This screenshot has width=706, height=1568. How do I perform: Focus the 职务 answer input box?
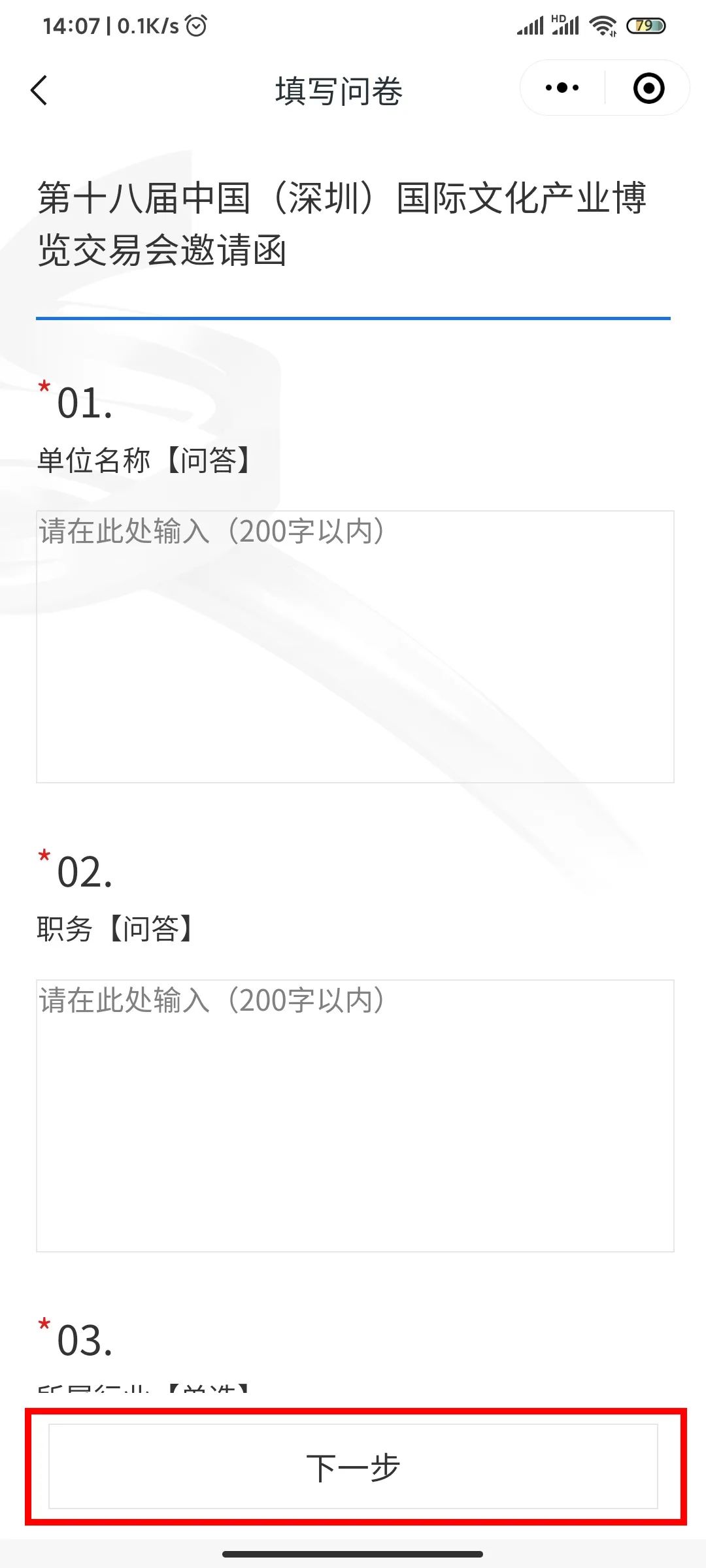[x=355, y=1115]
